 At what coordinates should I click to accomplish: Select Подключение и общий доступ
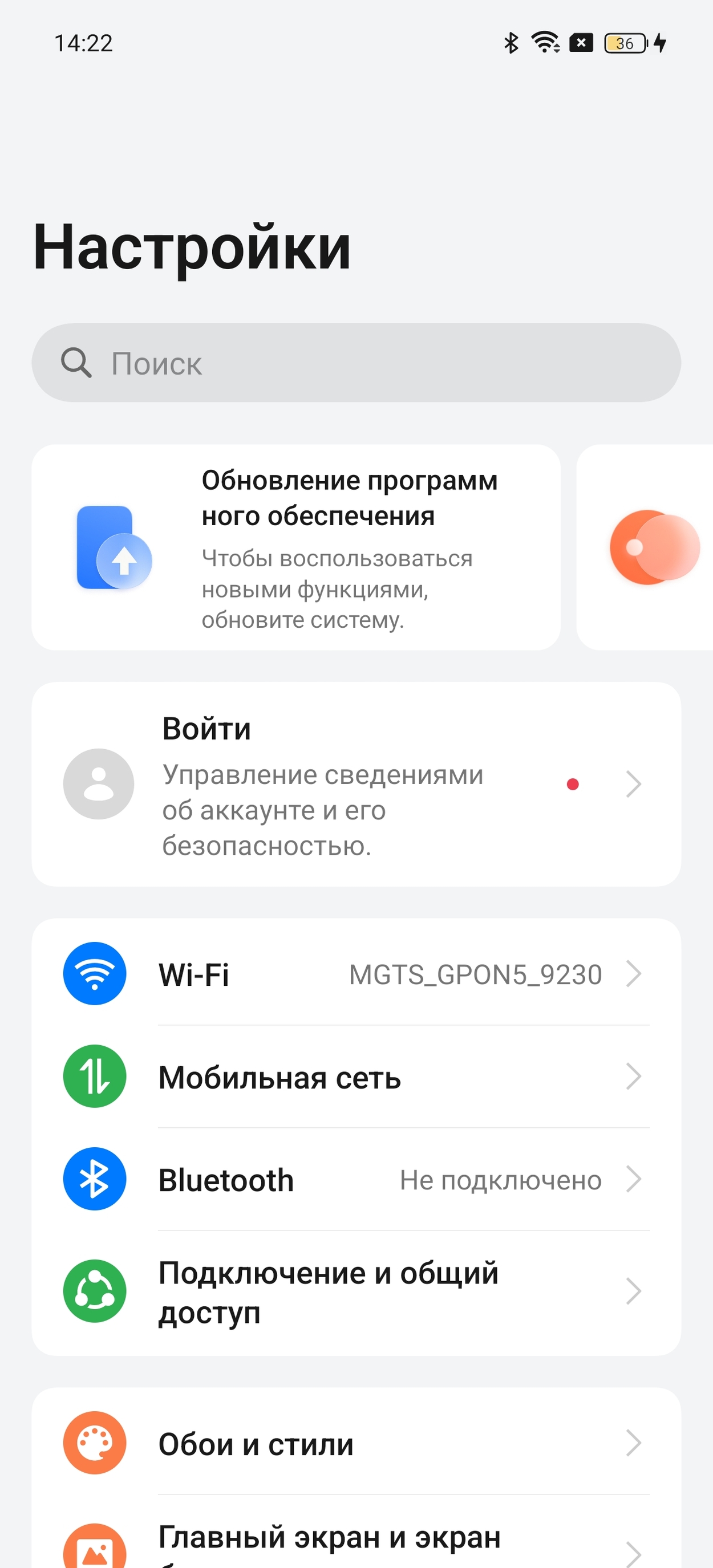coord(355,1291)
